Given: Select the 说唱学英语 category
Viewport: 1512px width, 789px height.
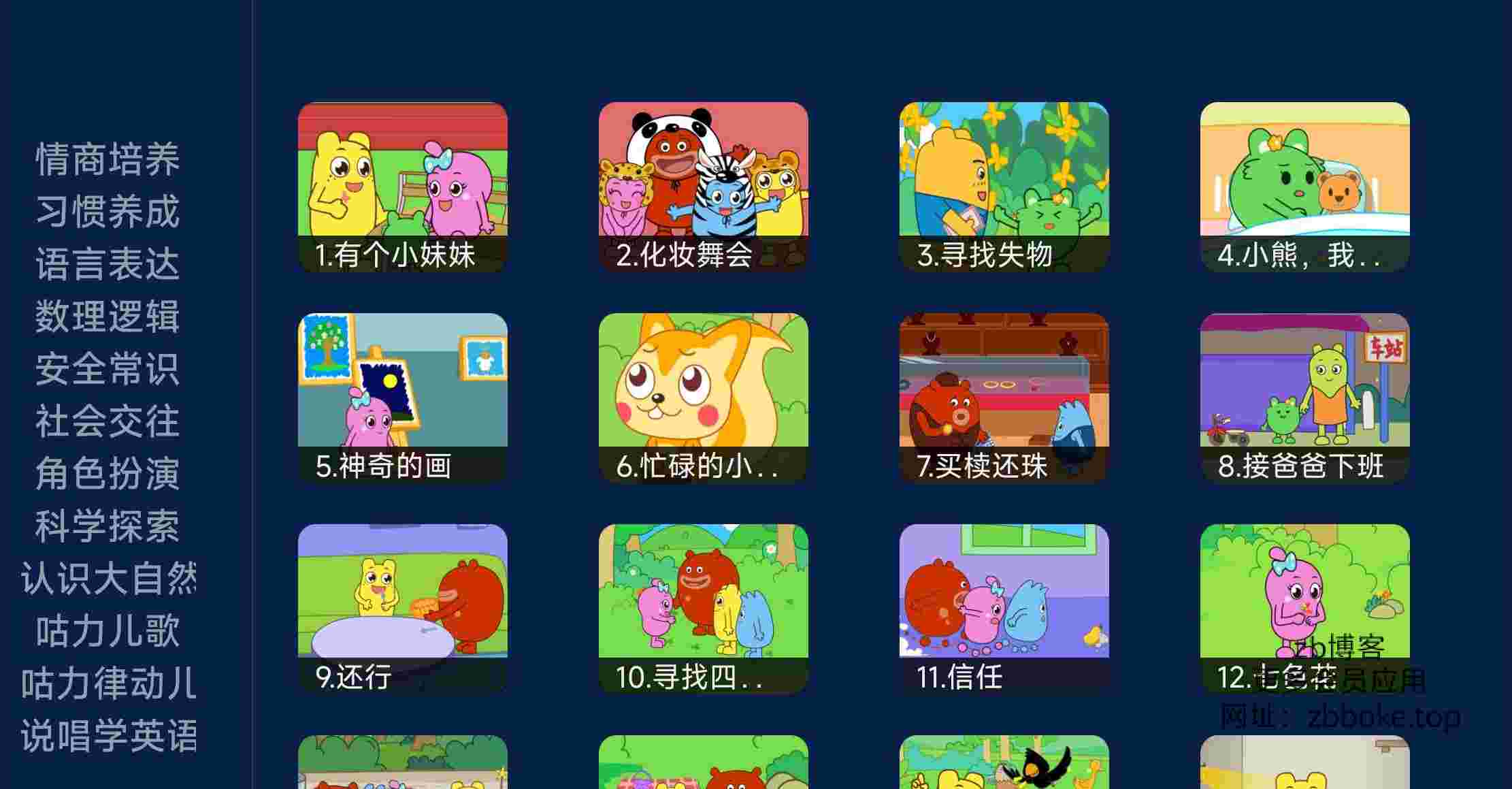Looking at the screenshot, I should [x=109, y=736].
